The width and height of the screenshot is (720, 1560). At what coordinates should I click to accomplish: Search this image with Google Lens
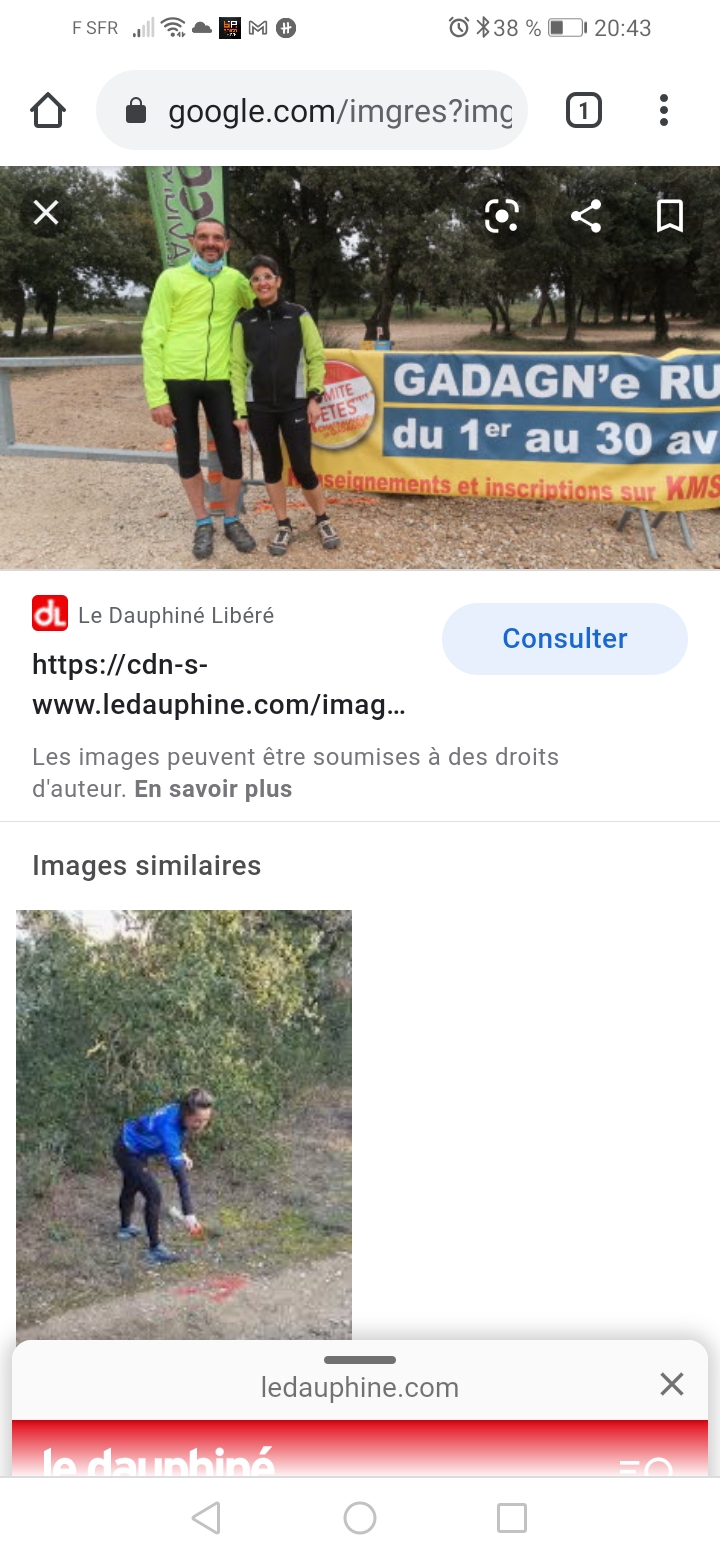click(x=502, y=215)
